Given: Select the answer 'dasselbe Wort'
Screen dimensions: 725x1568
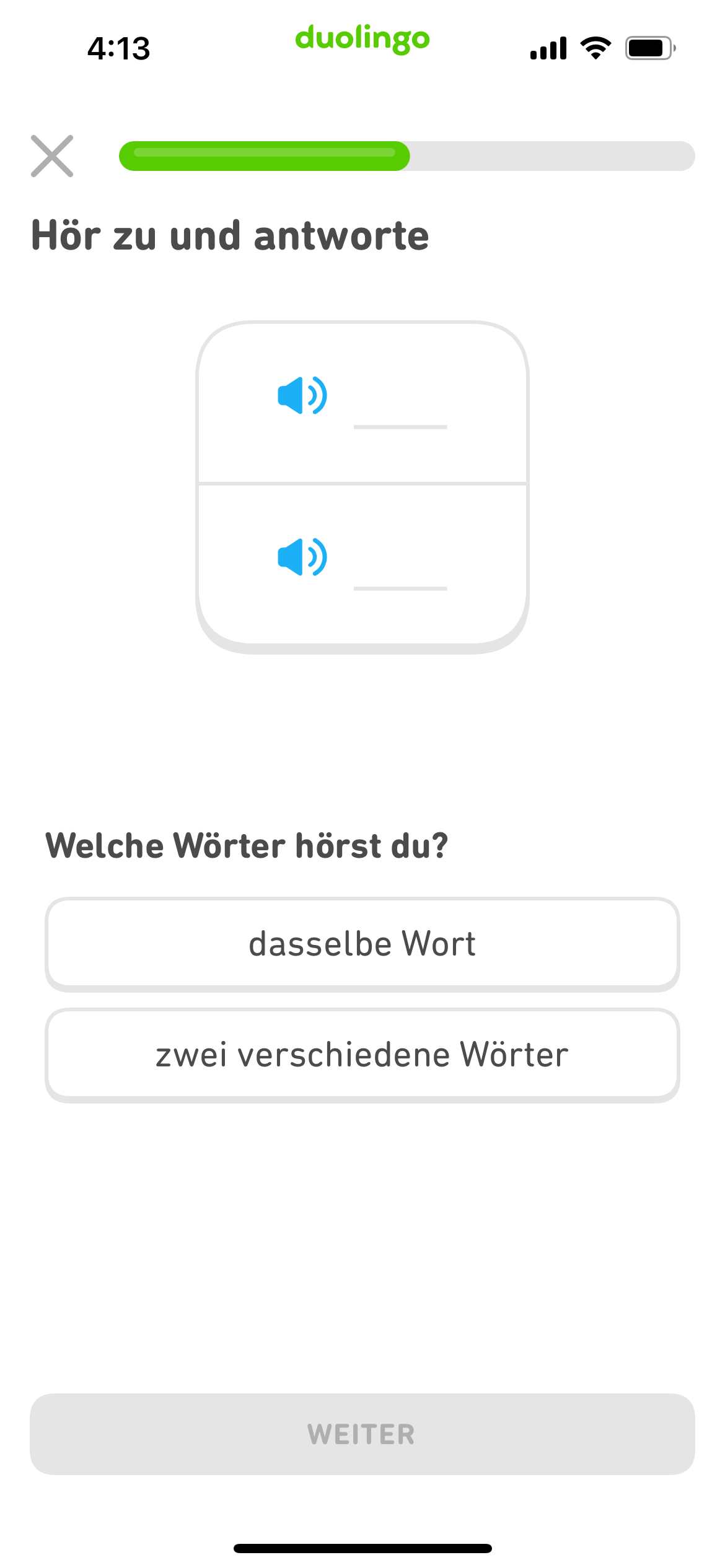Looking at the screenshot, I should [362, 944].
